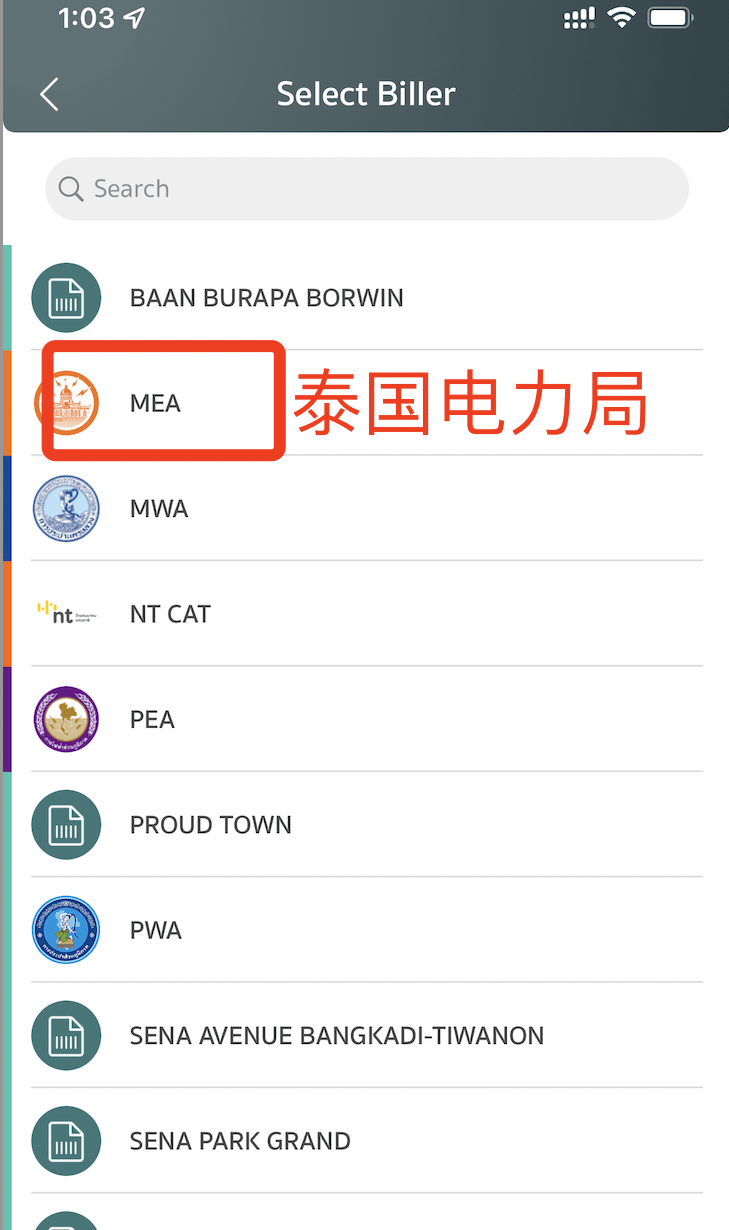Choose SENA AVENUE BANGKADI-TIWANON biller
The width and height of the screenshot is (729, 1230).
point(336,1036)
